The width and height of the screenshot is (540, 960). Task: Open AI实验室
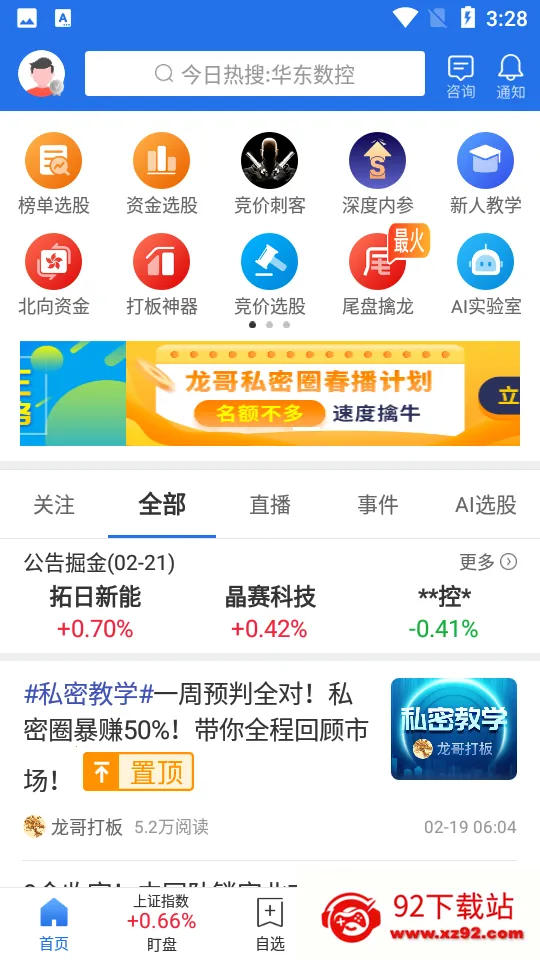(486, 275)
